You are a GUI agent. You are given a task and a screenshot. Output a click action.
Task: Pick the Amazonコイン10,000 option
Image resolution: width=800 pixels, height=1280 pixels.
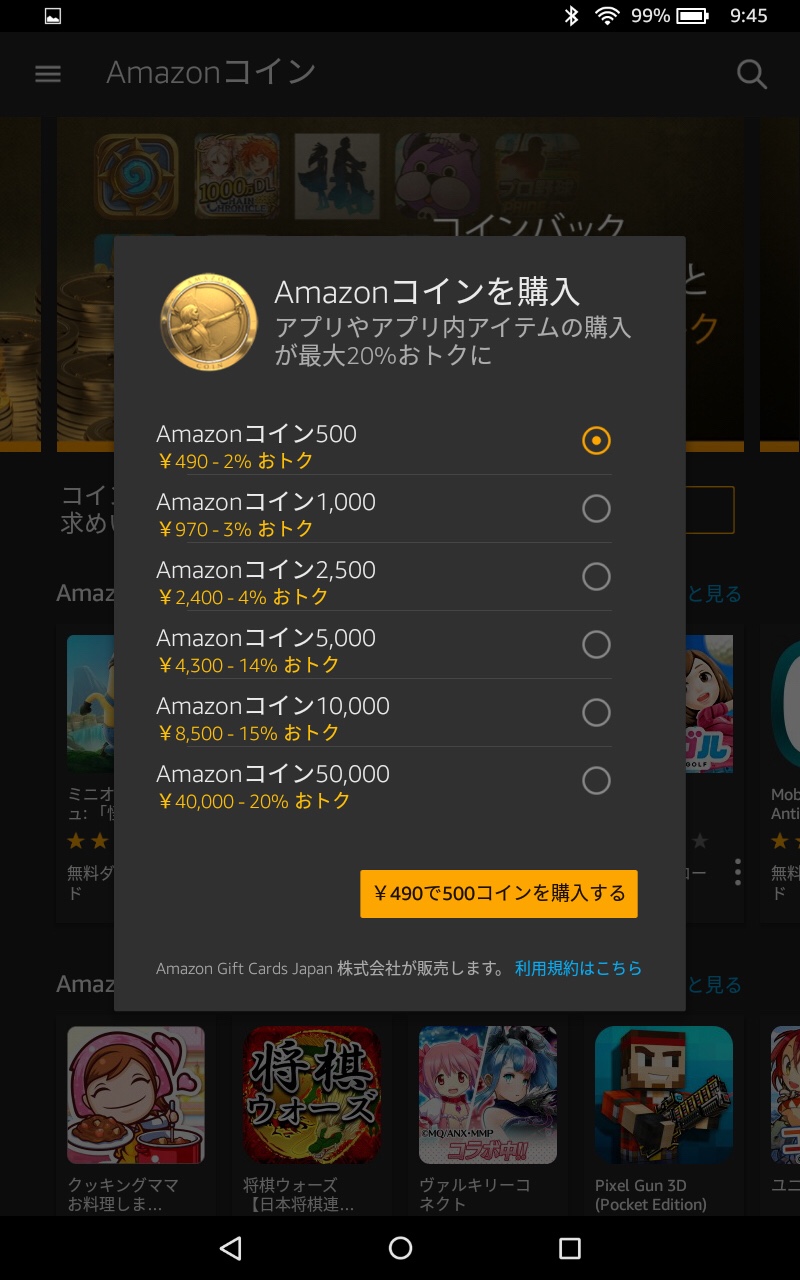pyautogui.click(x=595, y=713)
